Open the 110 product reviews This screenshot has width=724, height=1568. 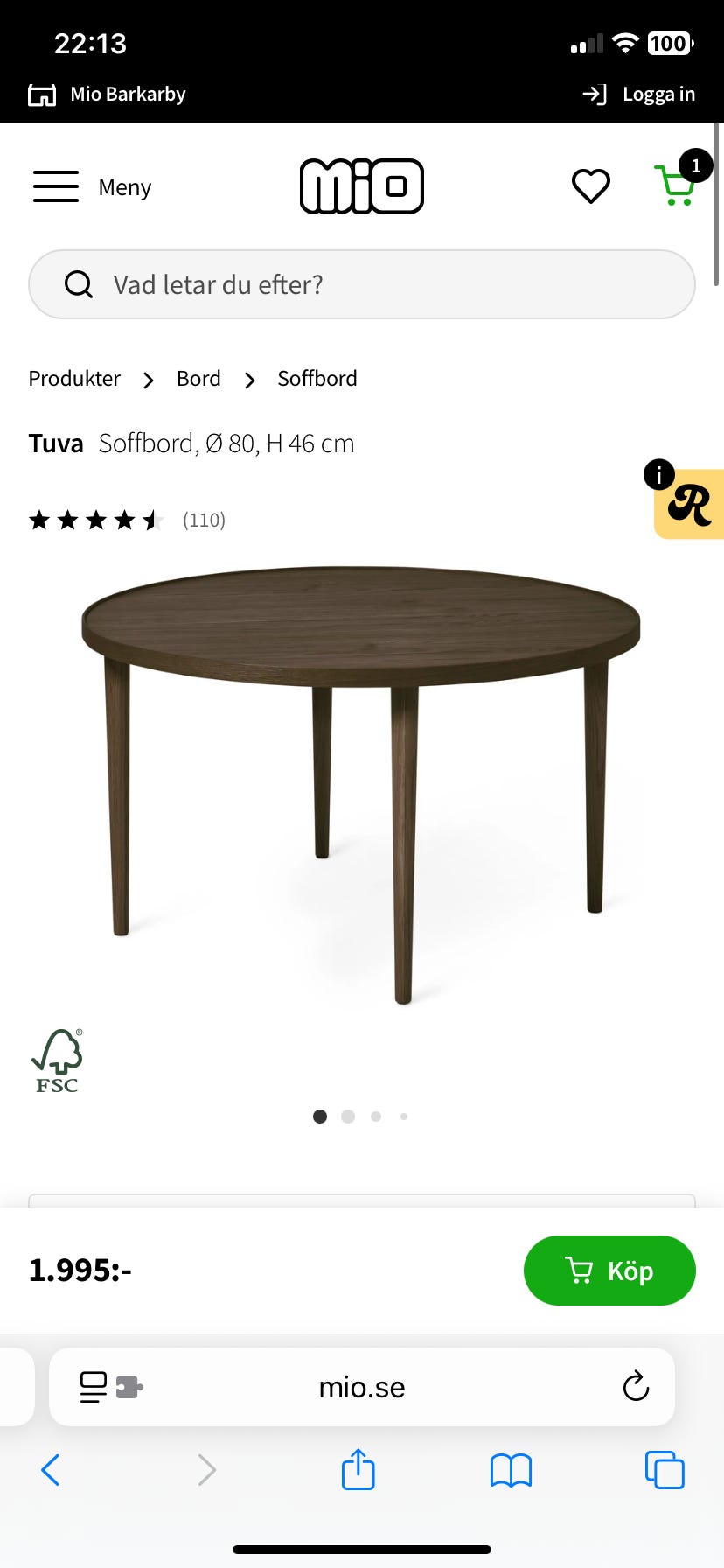(x=203, y=521)
